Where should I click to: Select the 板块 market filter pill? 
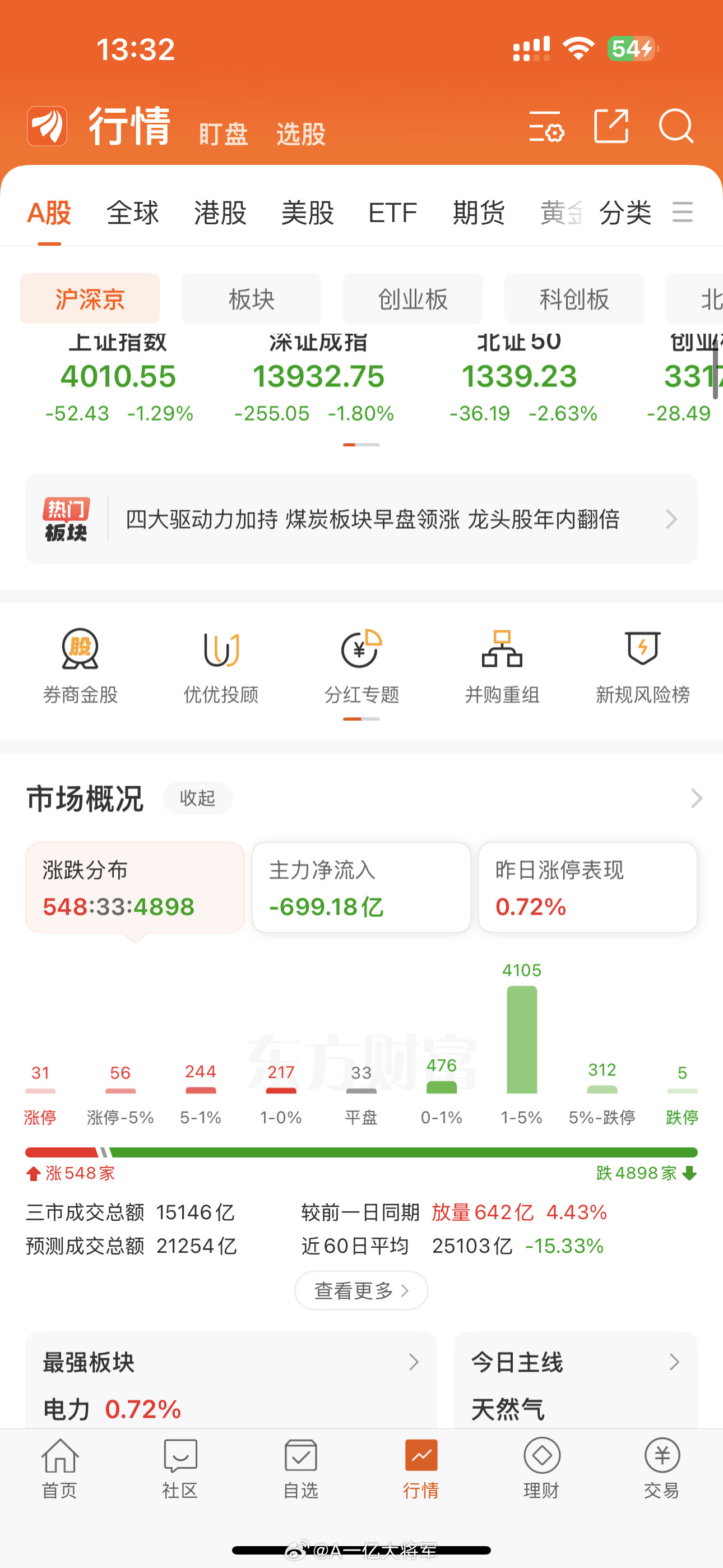(251, 298)
